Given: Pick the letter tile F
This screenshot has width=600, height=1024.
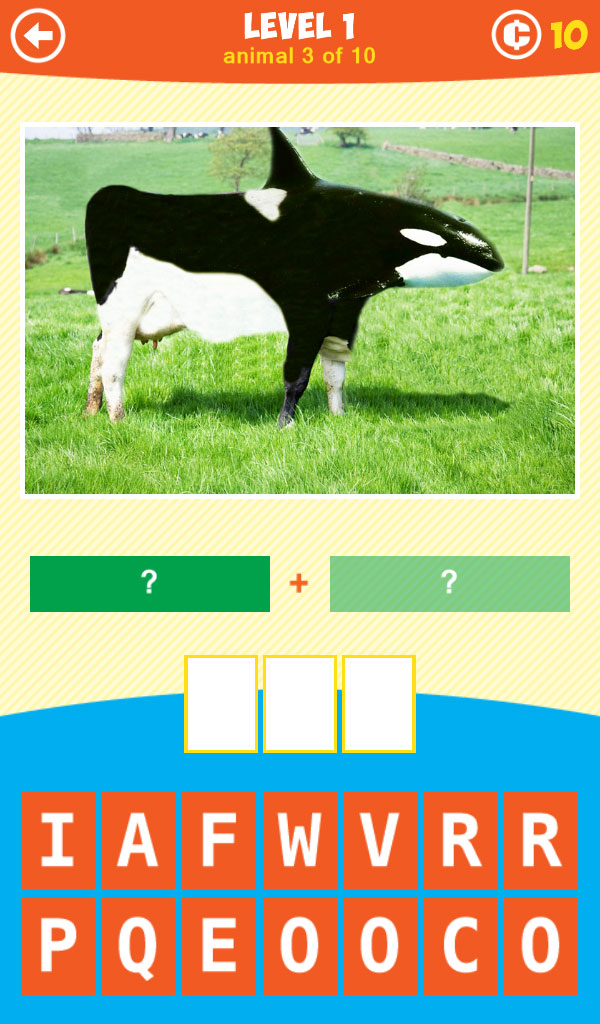Looking at the screenshot, I should pos(219,841).
